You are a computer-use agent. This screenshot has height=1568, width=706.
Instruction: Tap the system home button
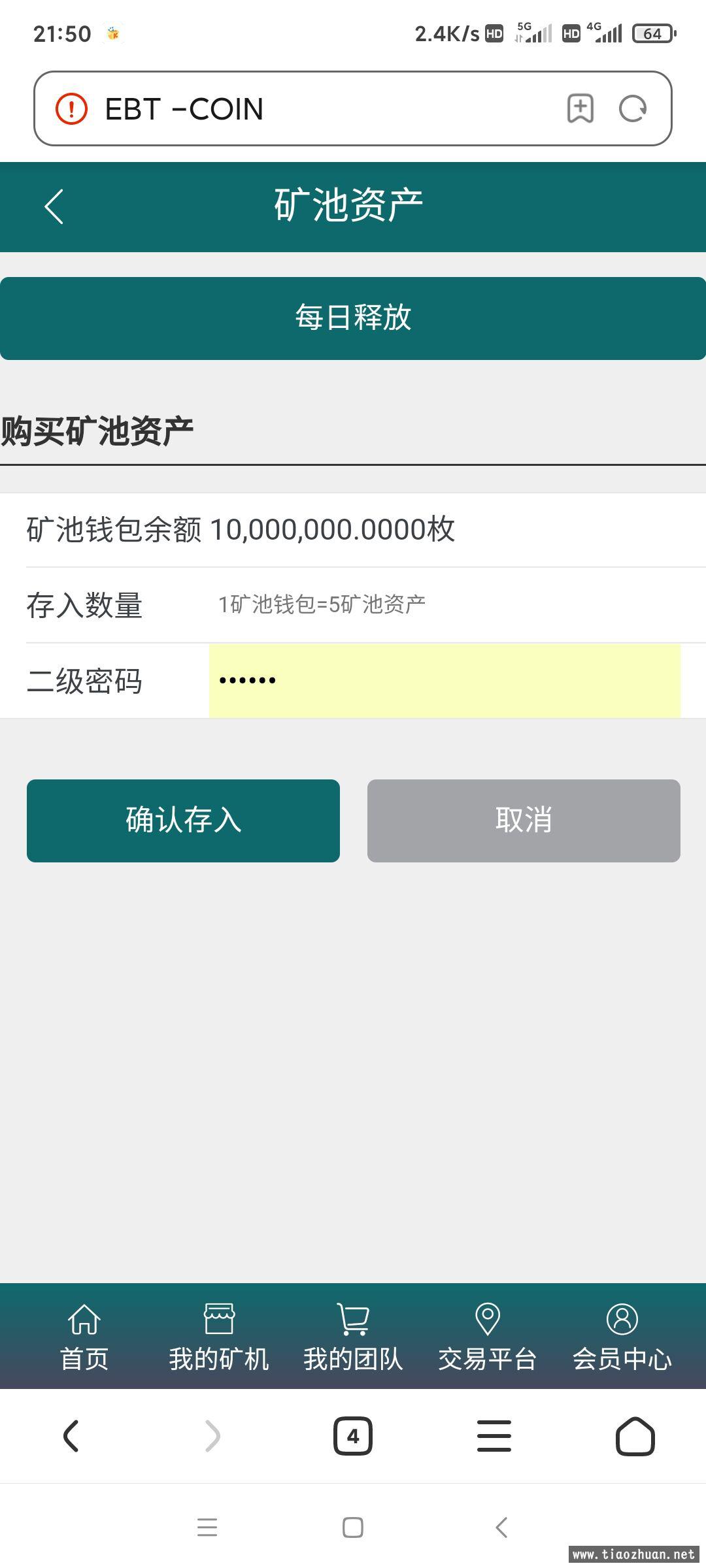[x=353, y=1527]
